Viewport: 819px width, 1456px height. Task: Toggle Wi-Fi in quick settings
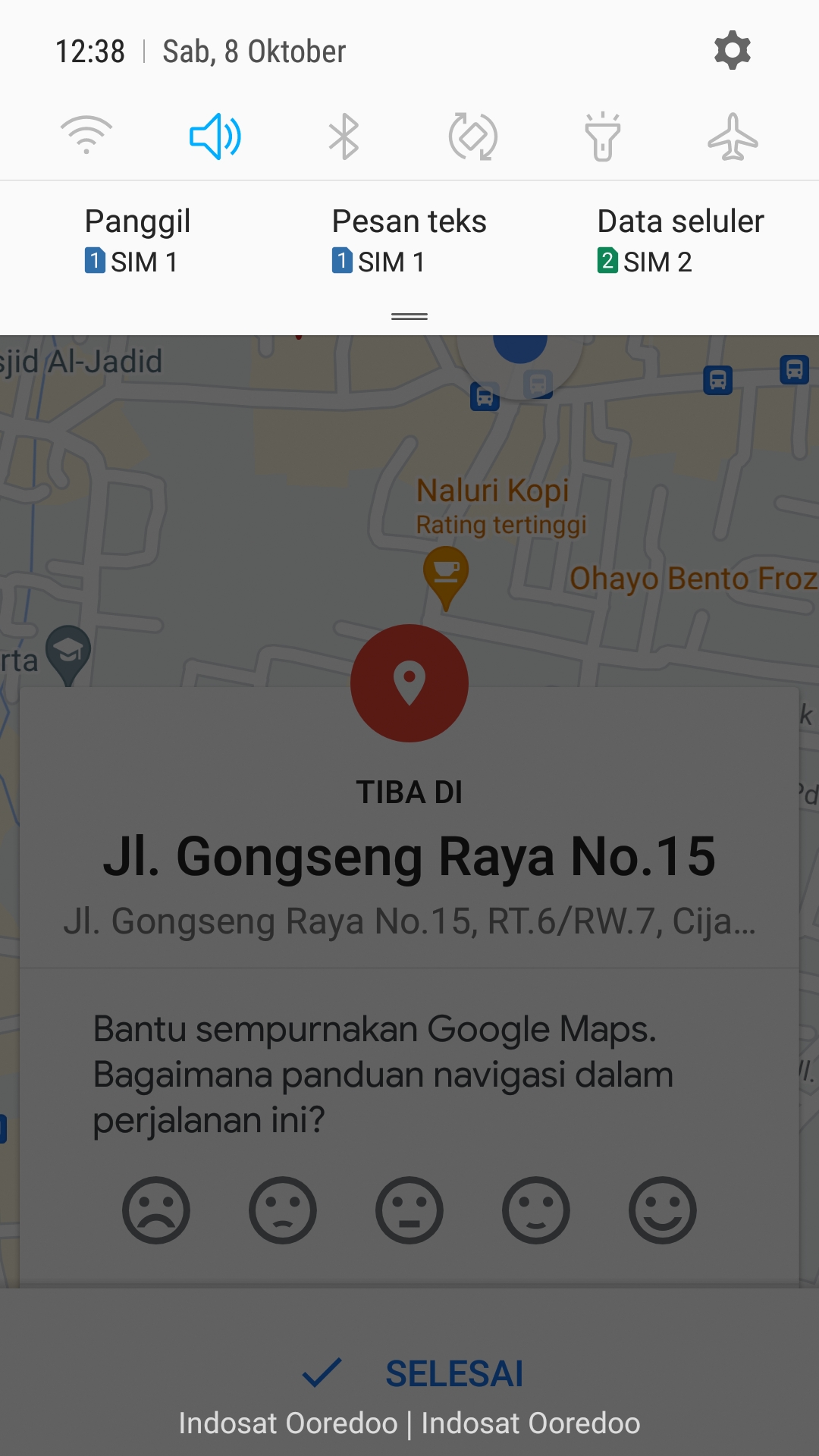pos(86,136)
